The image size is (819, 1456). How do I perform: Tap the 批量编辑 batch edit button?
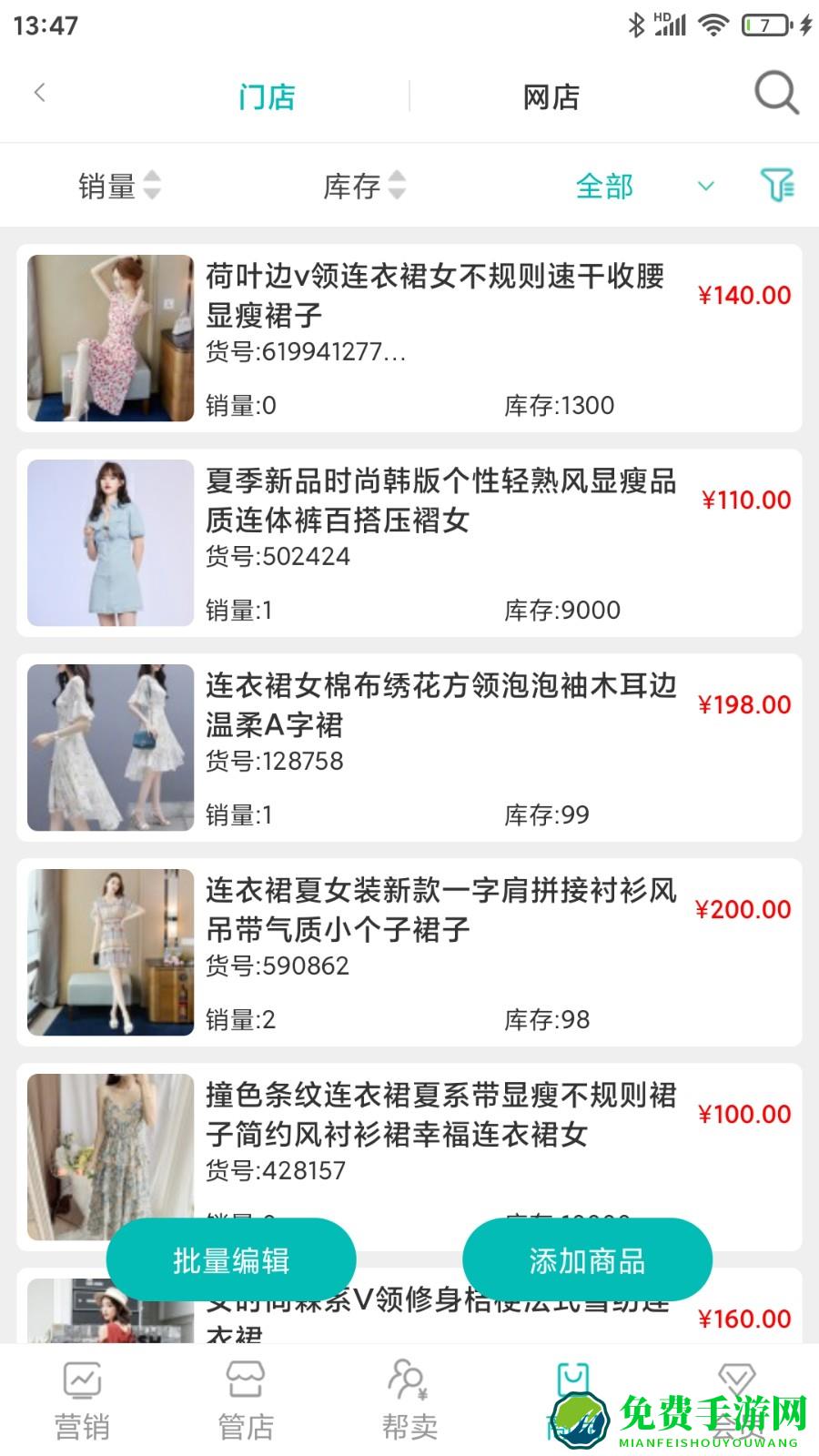coord(231,1260)
